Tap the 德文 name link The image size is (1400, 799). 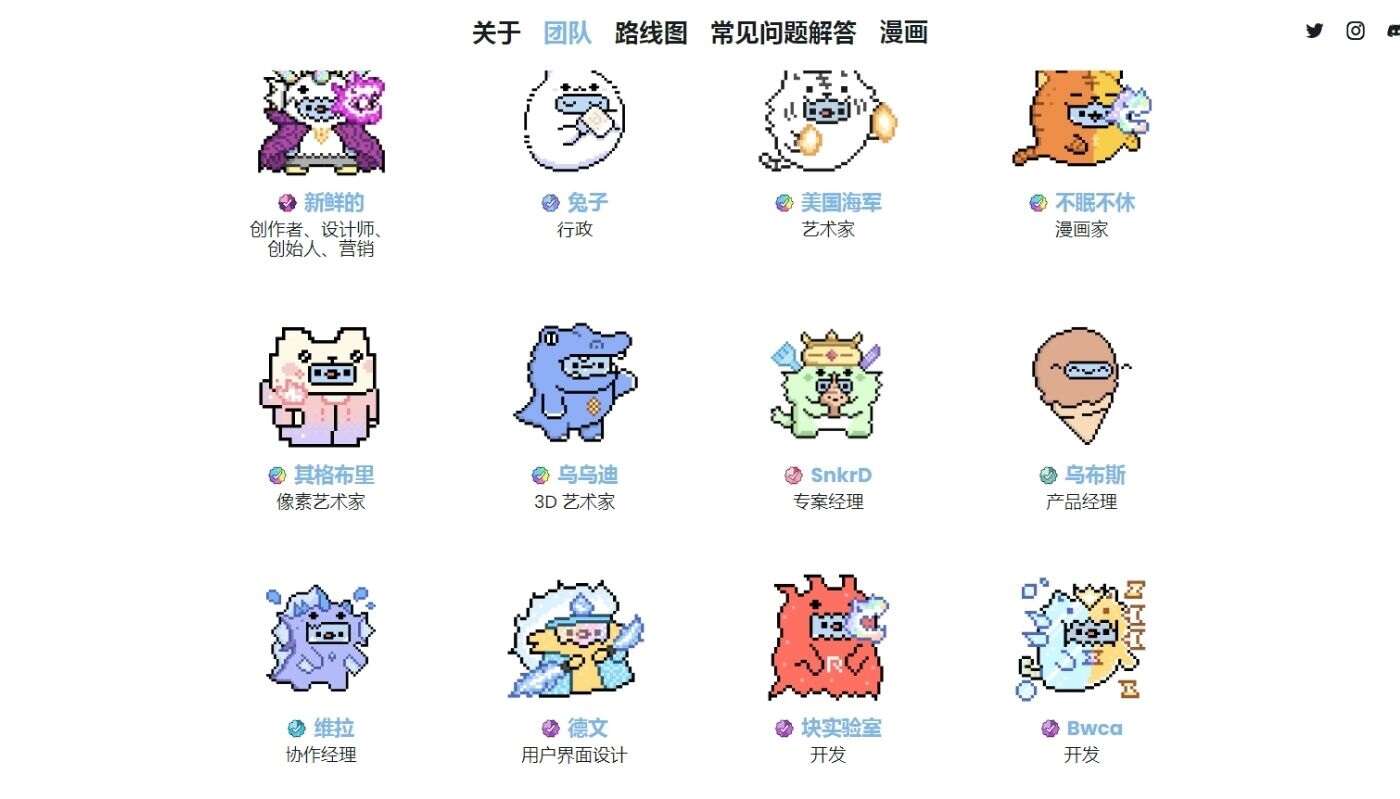coord(587,728)
